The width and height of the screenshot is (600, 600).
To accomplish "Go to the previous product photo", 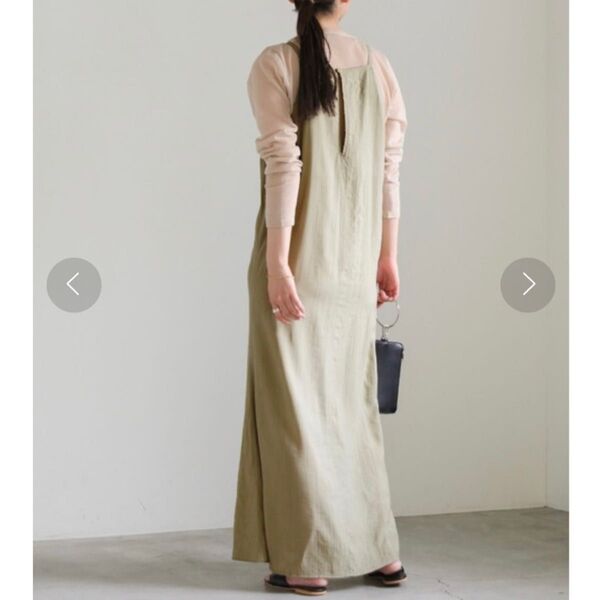I will click(x=74, y=285).
